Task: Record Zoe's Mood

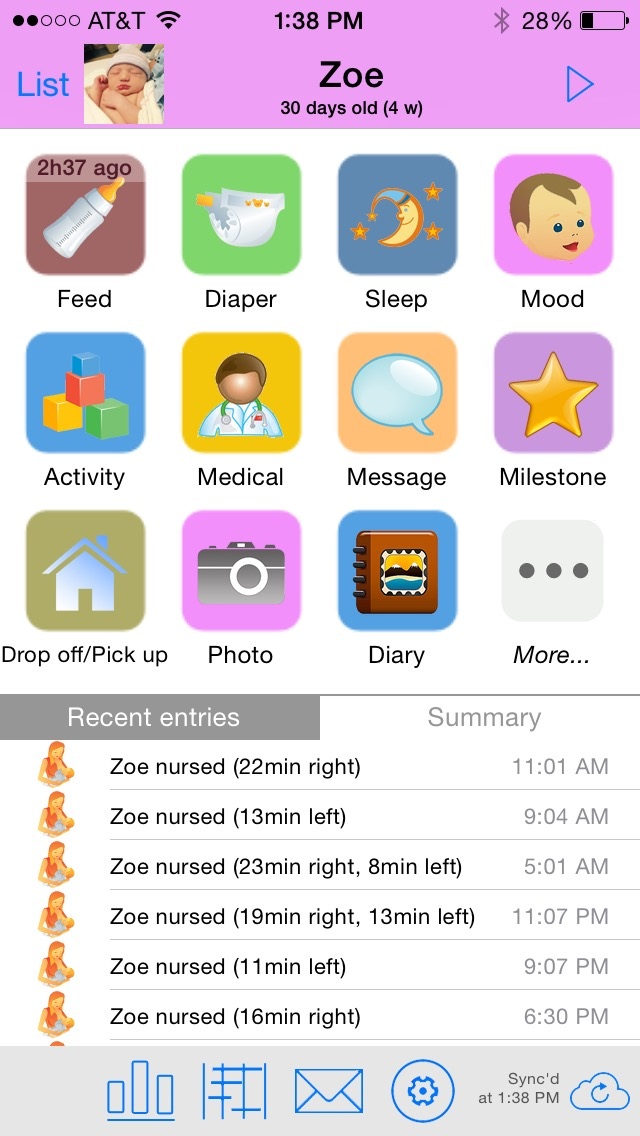Action: tap(553, 215)
